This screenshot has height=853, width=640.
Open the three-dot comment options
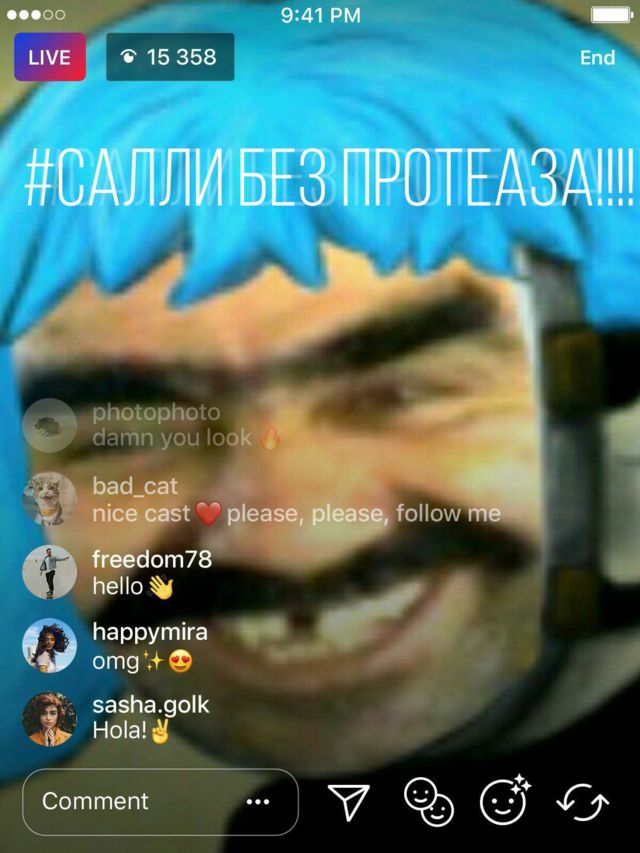pyautogui.click(x=258, y=801)
